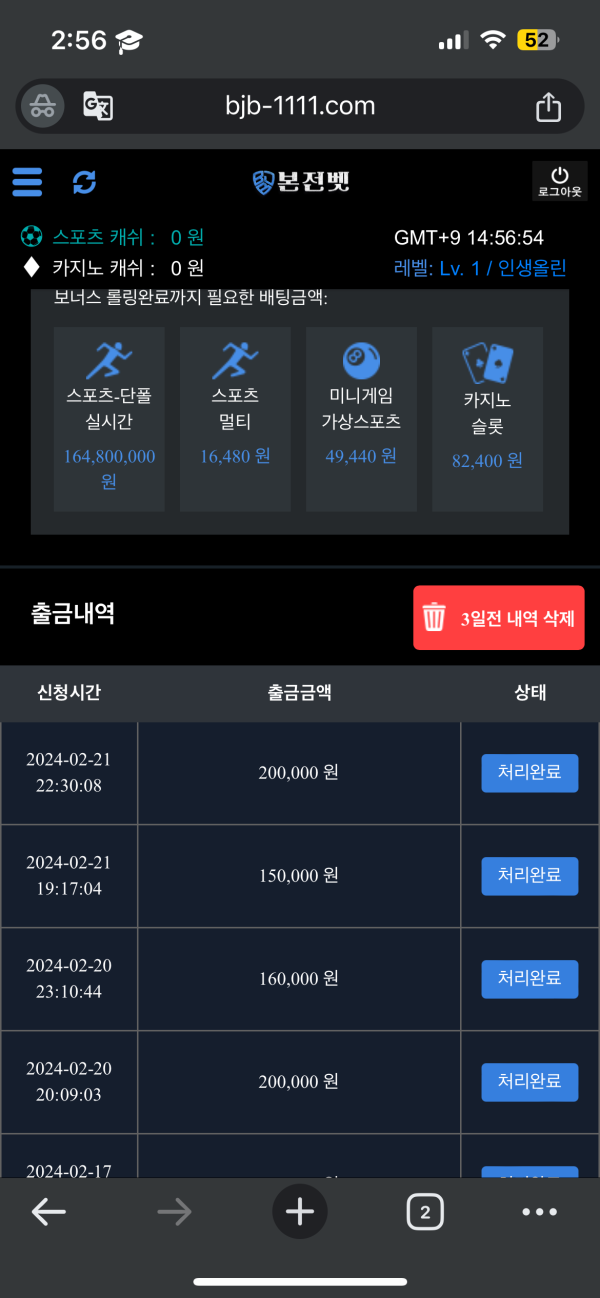Open the tab switcher showing 2 tabs
The width and height of the screenshot is (600, 1298).
(x=425, y=1212)
